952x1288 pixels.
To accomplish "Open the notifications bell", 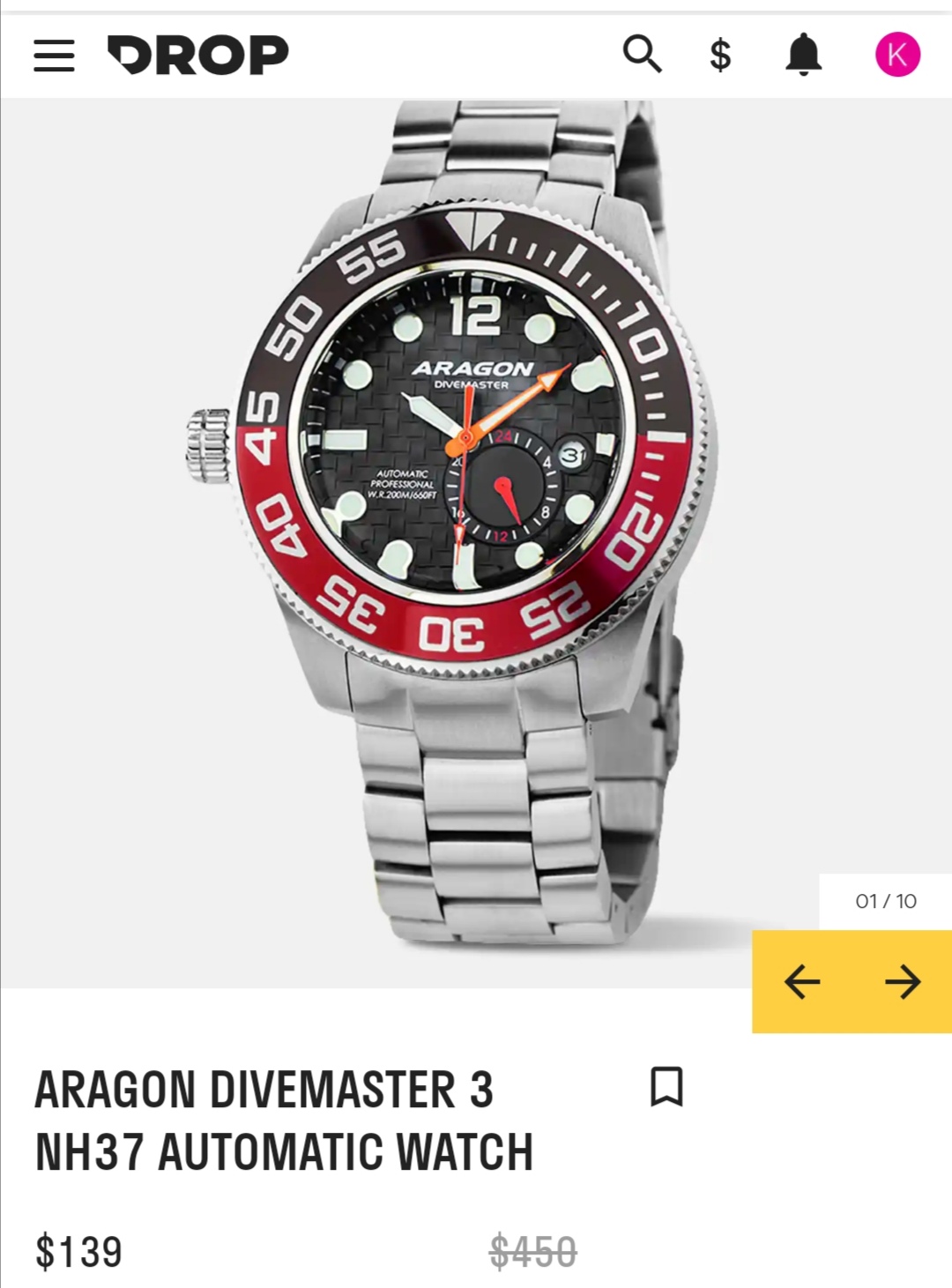I will 803,55.
